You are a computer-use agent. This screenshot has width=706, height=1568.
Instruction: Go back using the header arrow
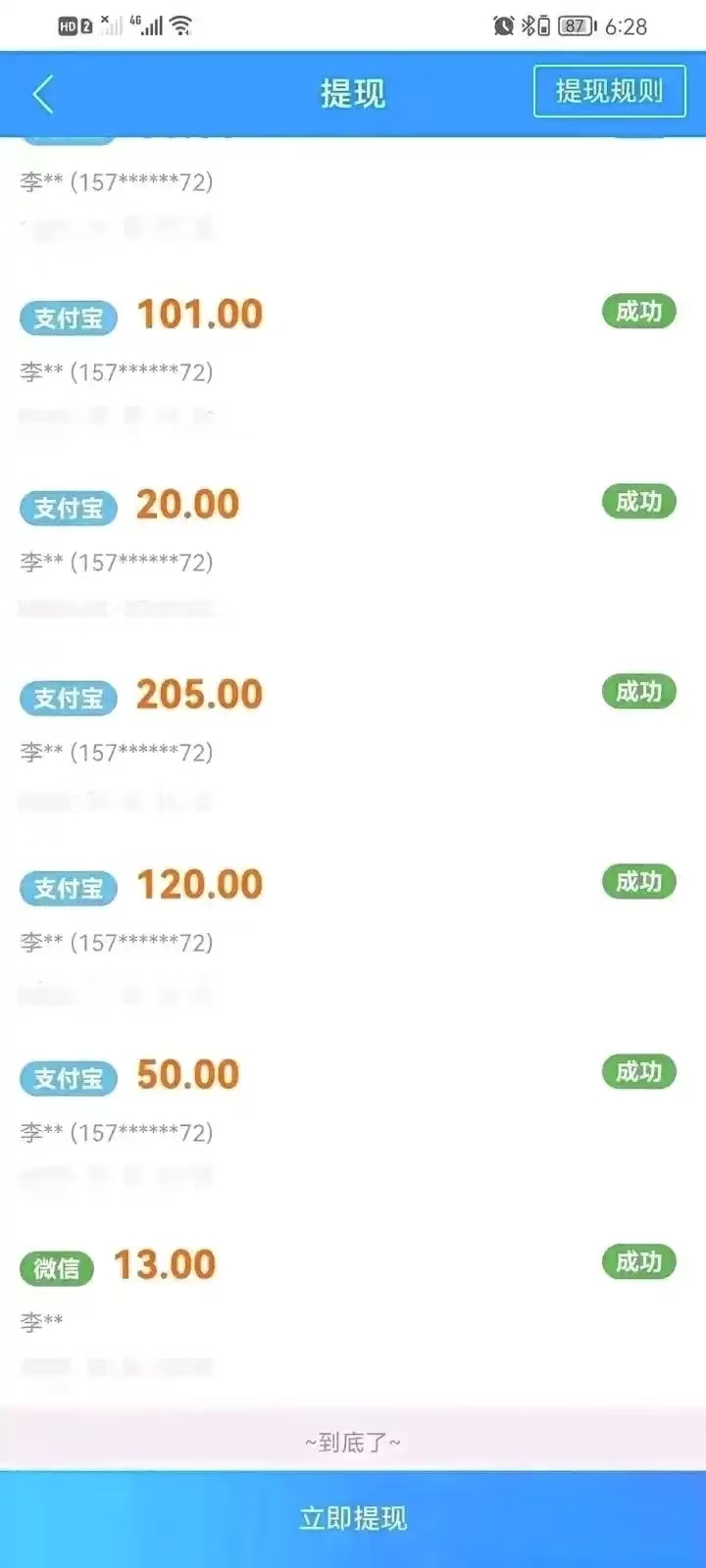[x=43, y=94]
